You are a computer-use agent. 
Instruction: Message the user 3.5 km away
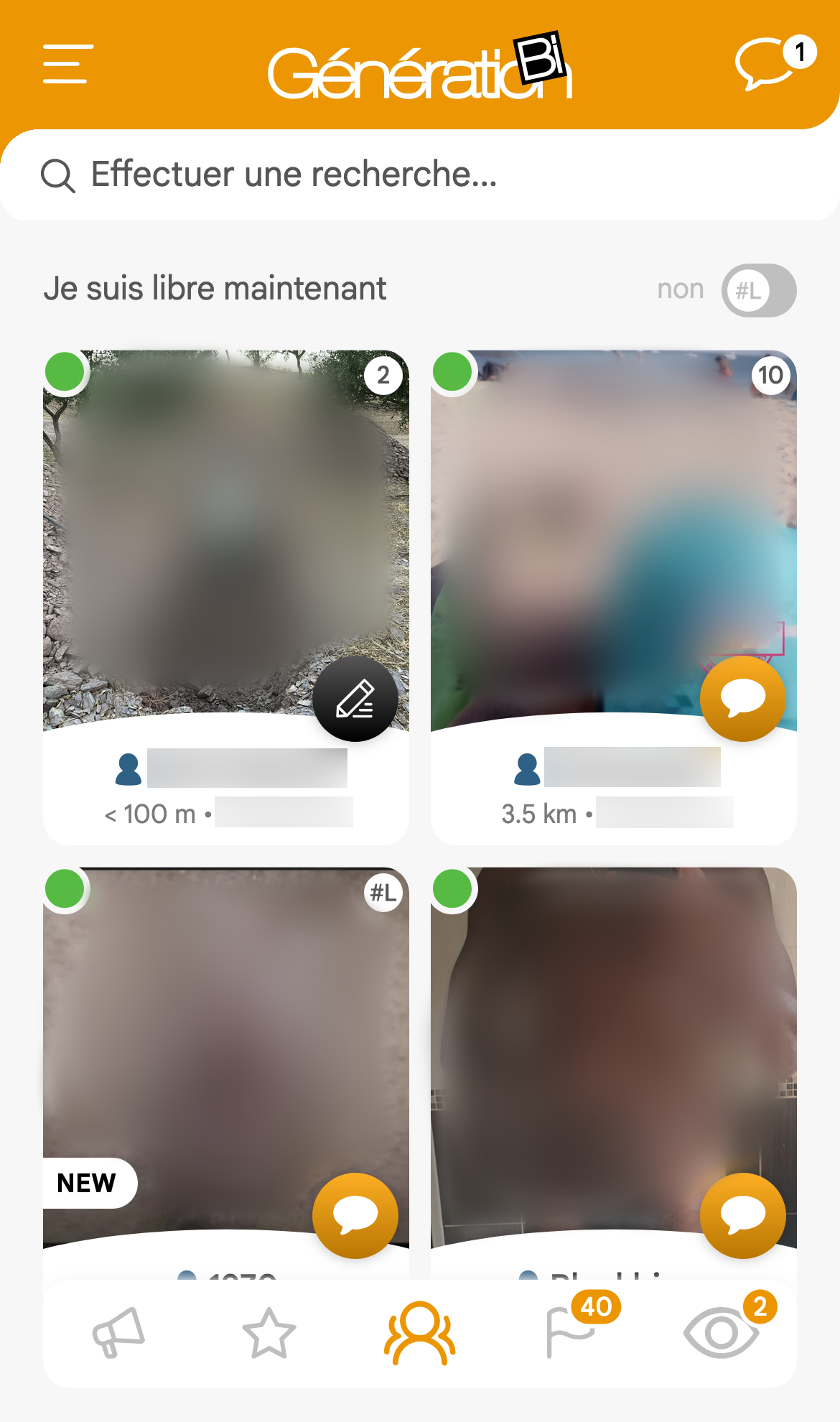(x=743, y=699)
